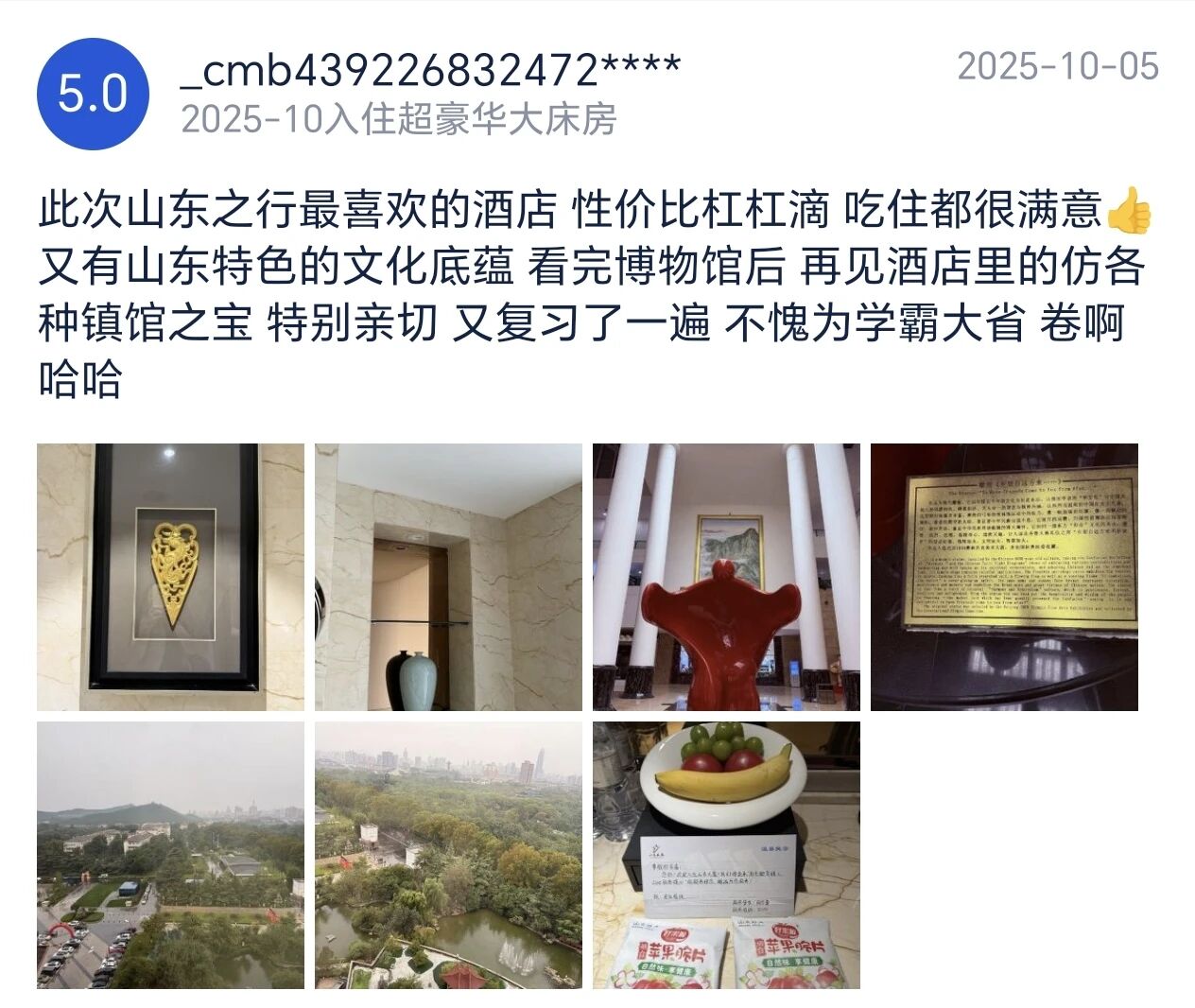This screenshot has width=1195, height=1008.
Task: Open the parking lot and hill view photo
Action: coord(170,855)
